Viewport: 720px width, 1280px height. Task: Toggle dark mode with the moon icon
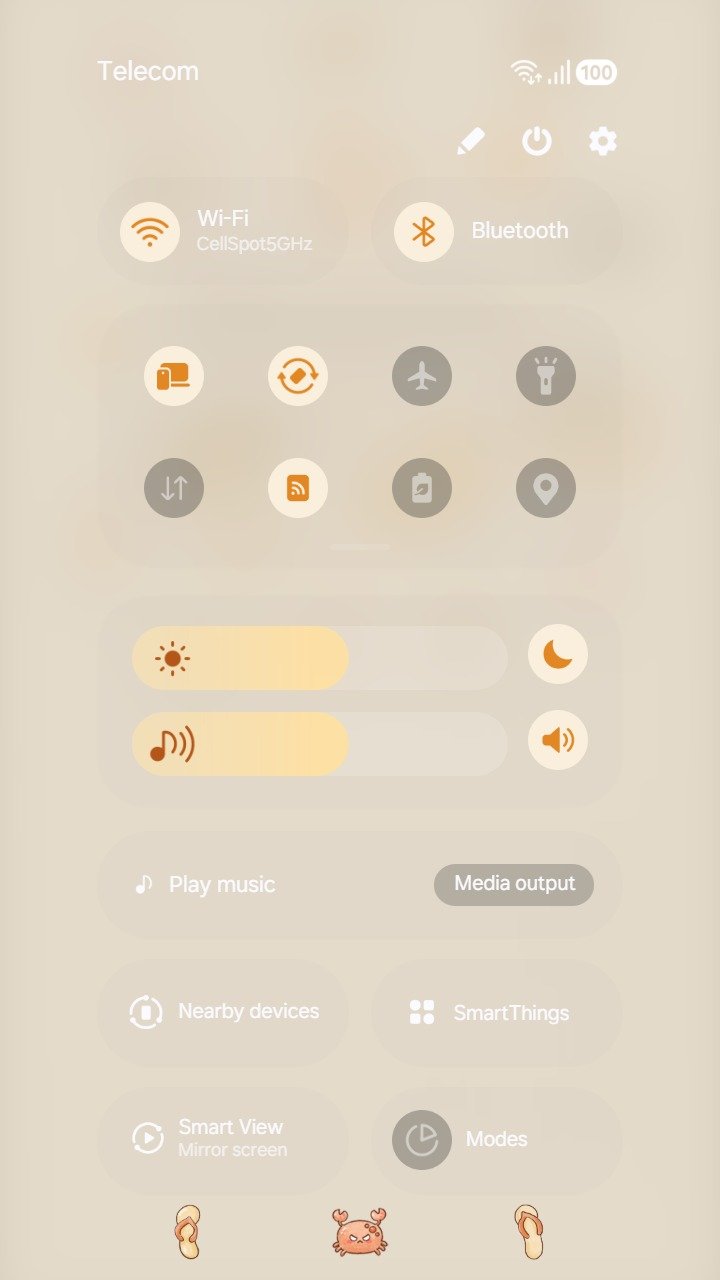tap(558, 654)
